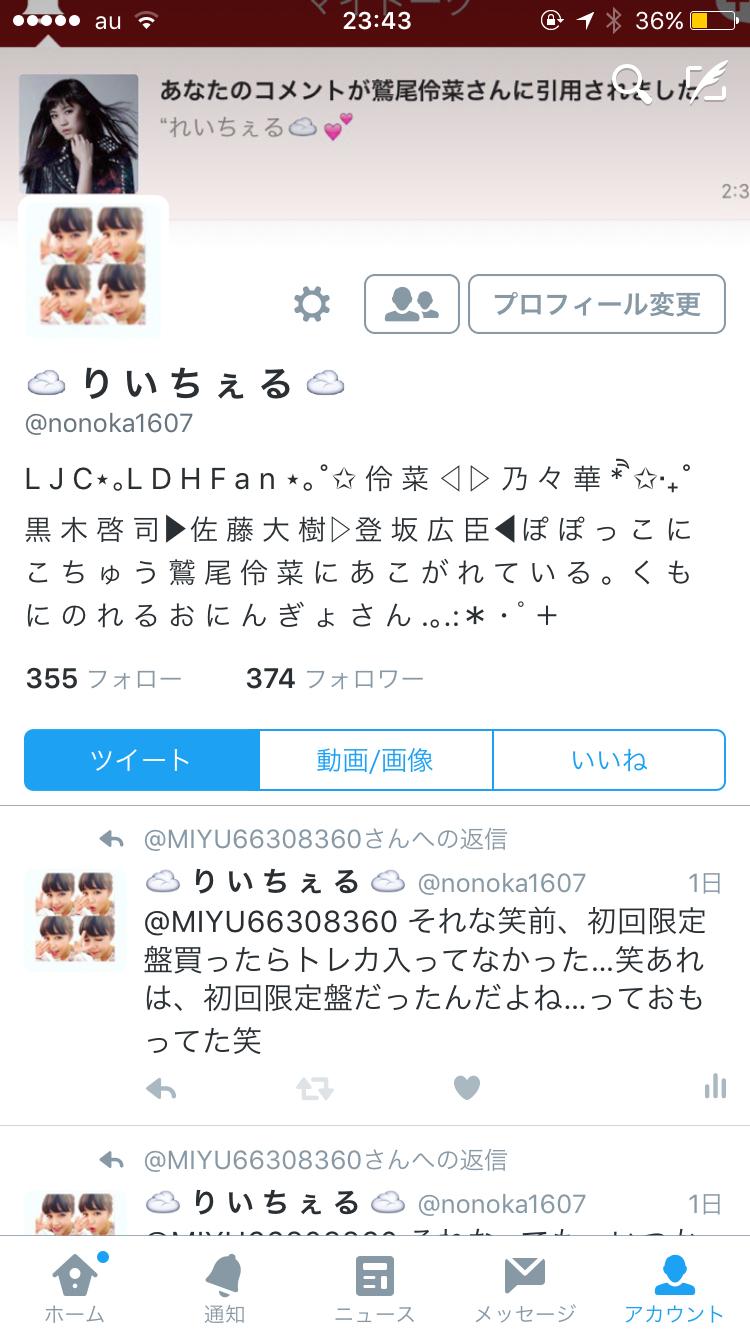Open the people suggestions button
The image size is (750, 1334).
click(x=411, y=304)
